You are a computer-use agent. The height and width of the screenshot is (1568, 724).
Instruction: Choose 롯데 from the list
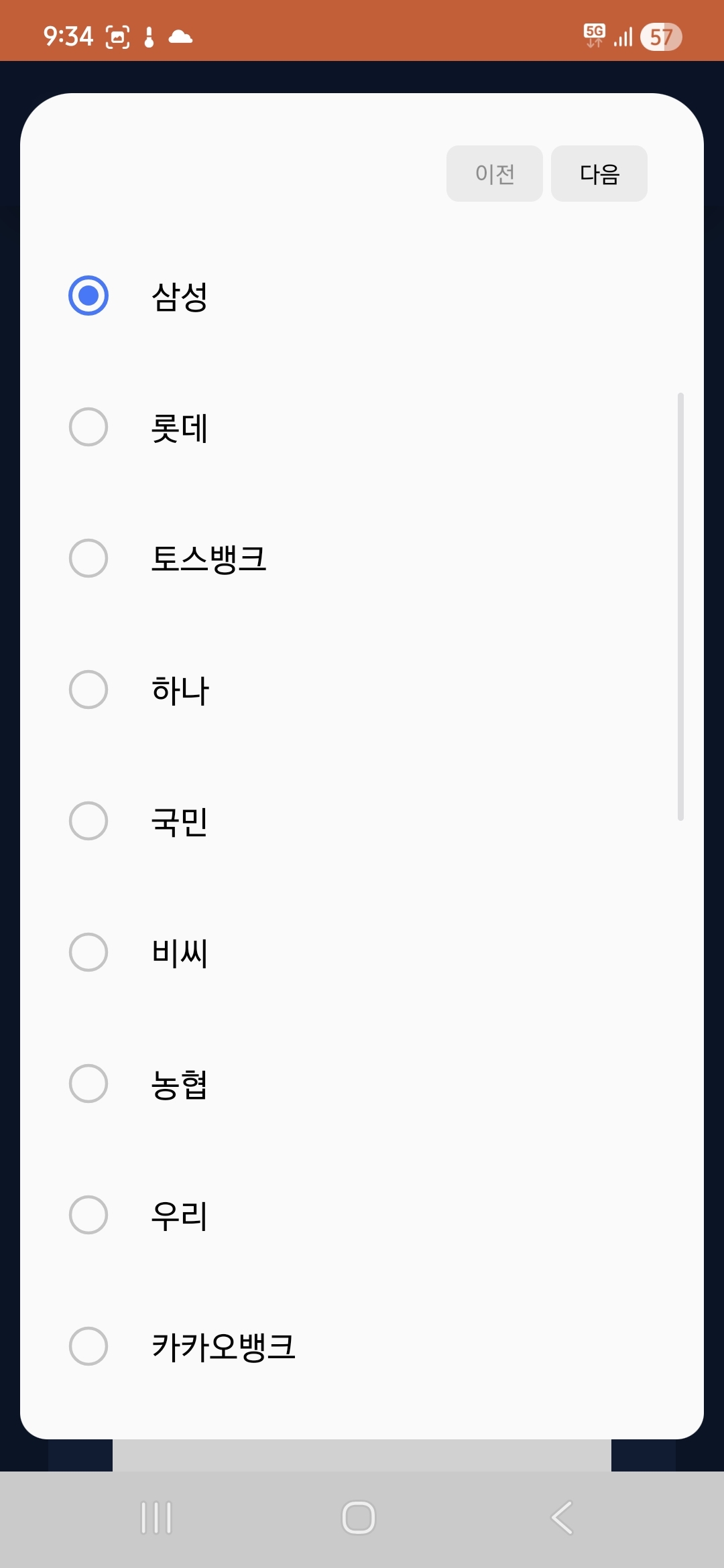[88, 427]
